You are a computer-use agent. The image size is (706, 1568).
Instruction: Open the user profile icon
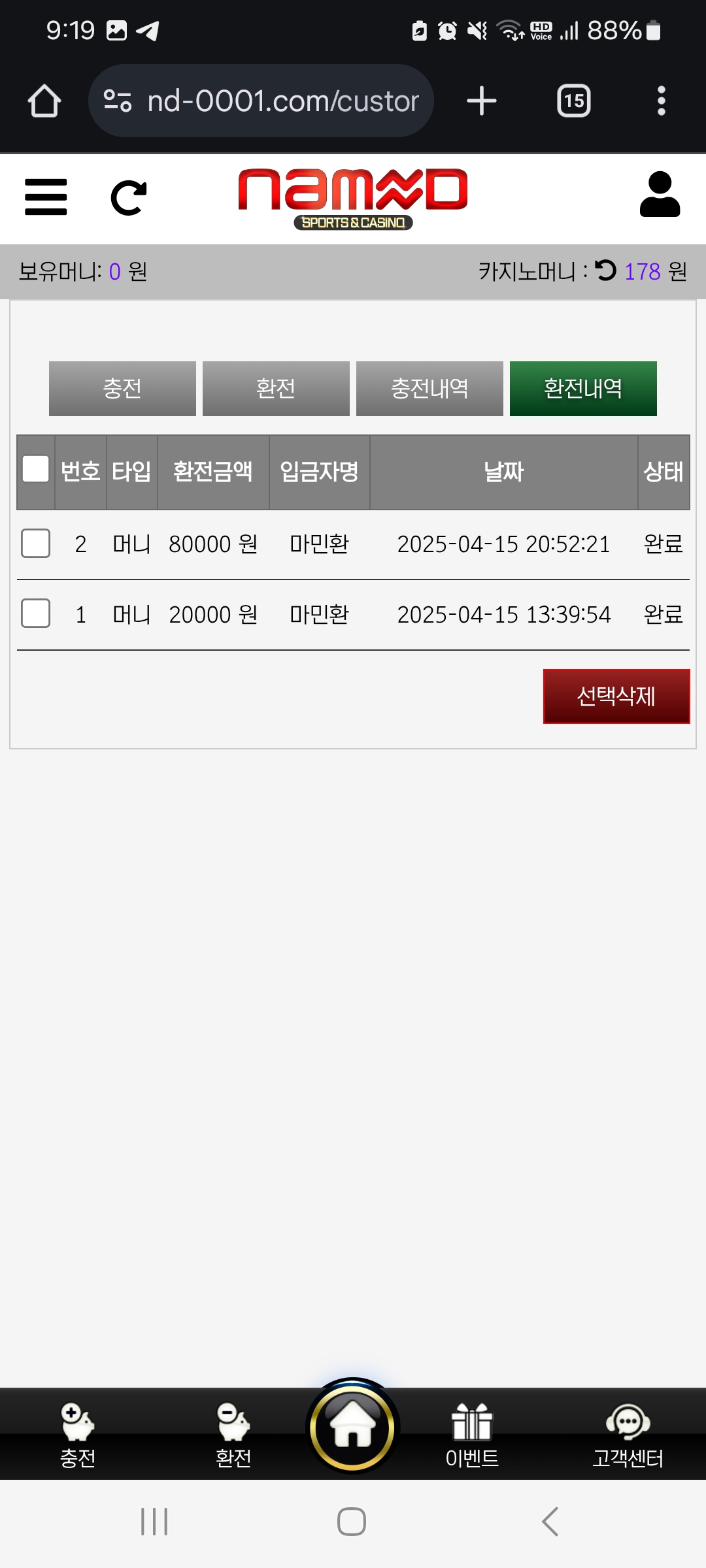660,194
